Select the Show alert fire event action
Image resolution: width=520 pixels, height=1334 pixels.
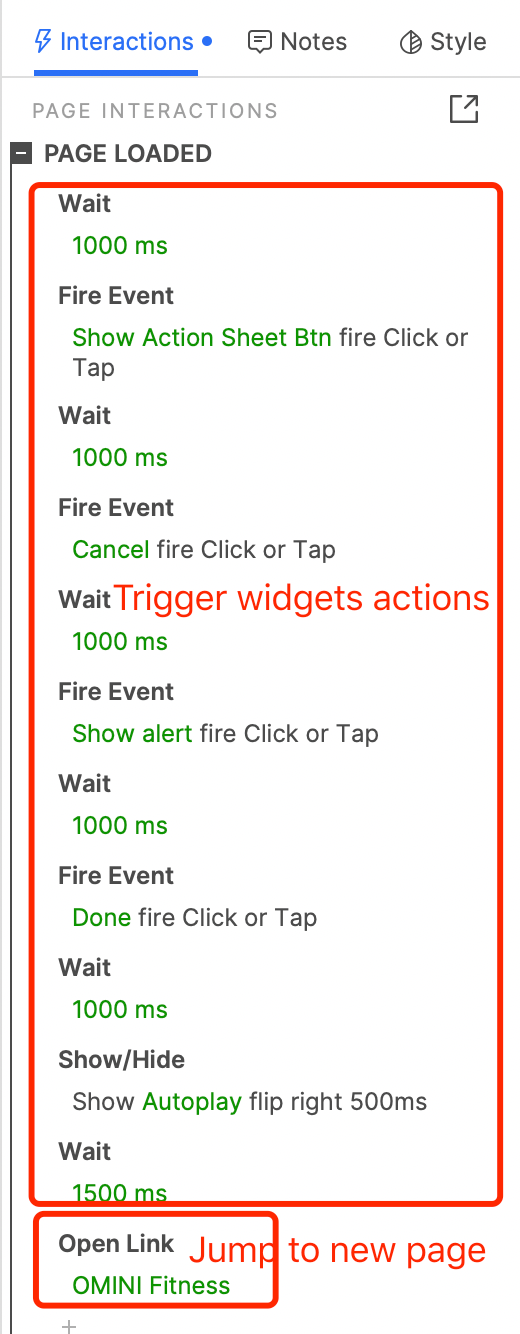(x=225, y=733)
